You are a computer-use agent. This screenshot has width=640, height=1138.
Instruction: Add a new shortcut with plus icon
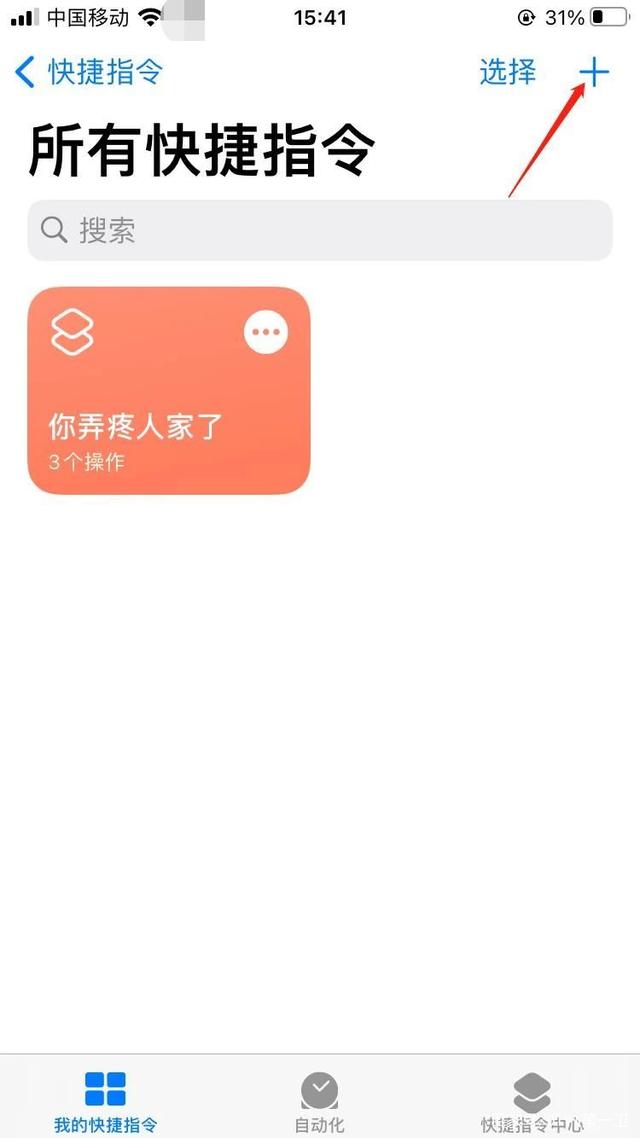[x=594, y=73]
